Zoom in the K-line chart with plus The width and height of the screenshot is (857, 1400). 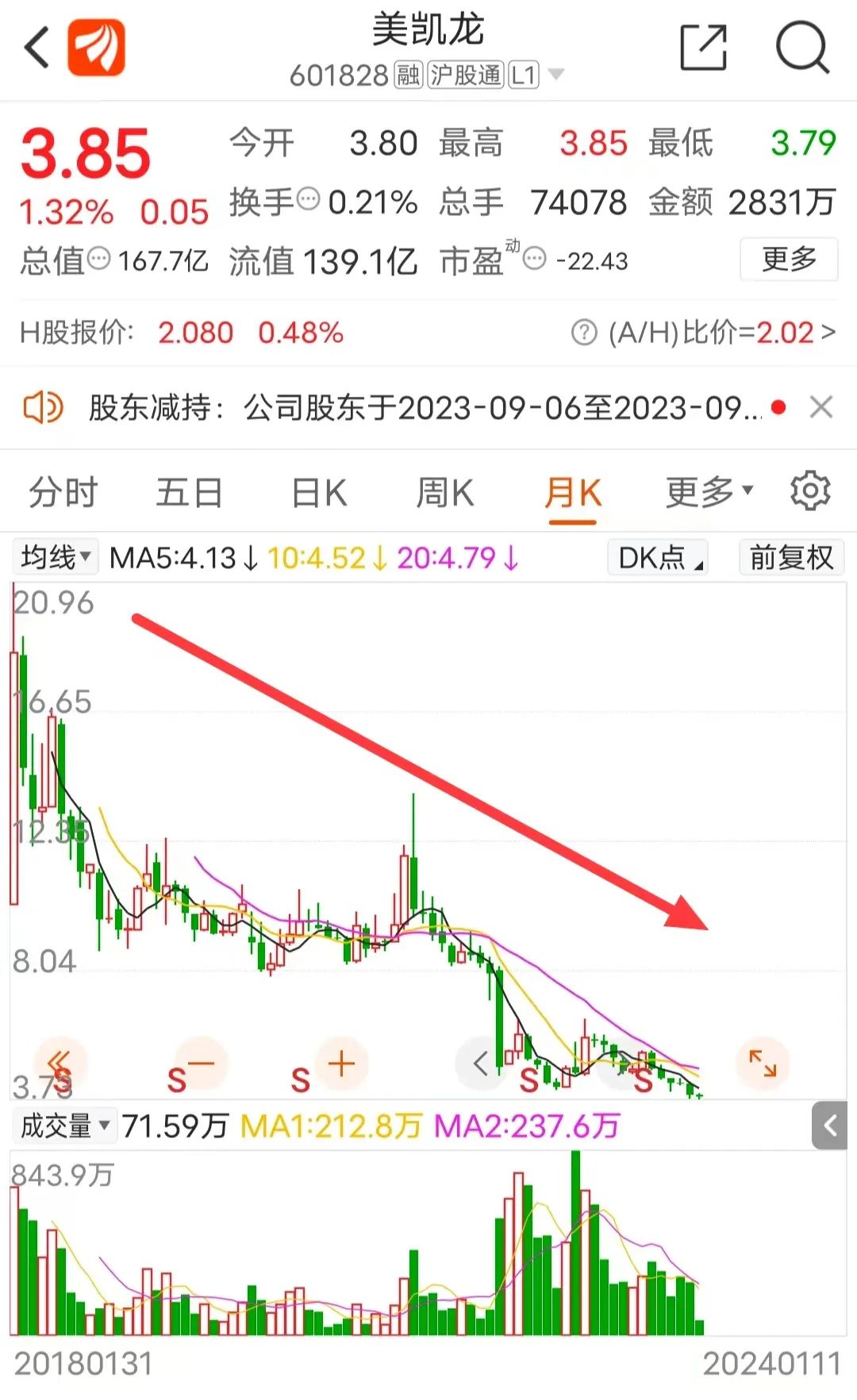(x=341, y=1063)
